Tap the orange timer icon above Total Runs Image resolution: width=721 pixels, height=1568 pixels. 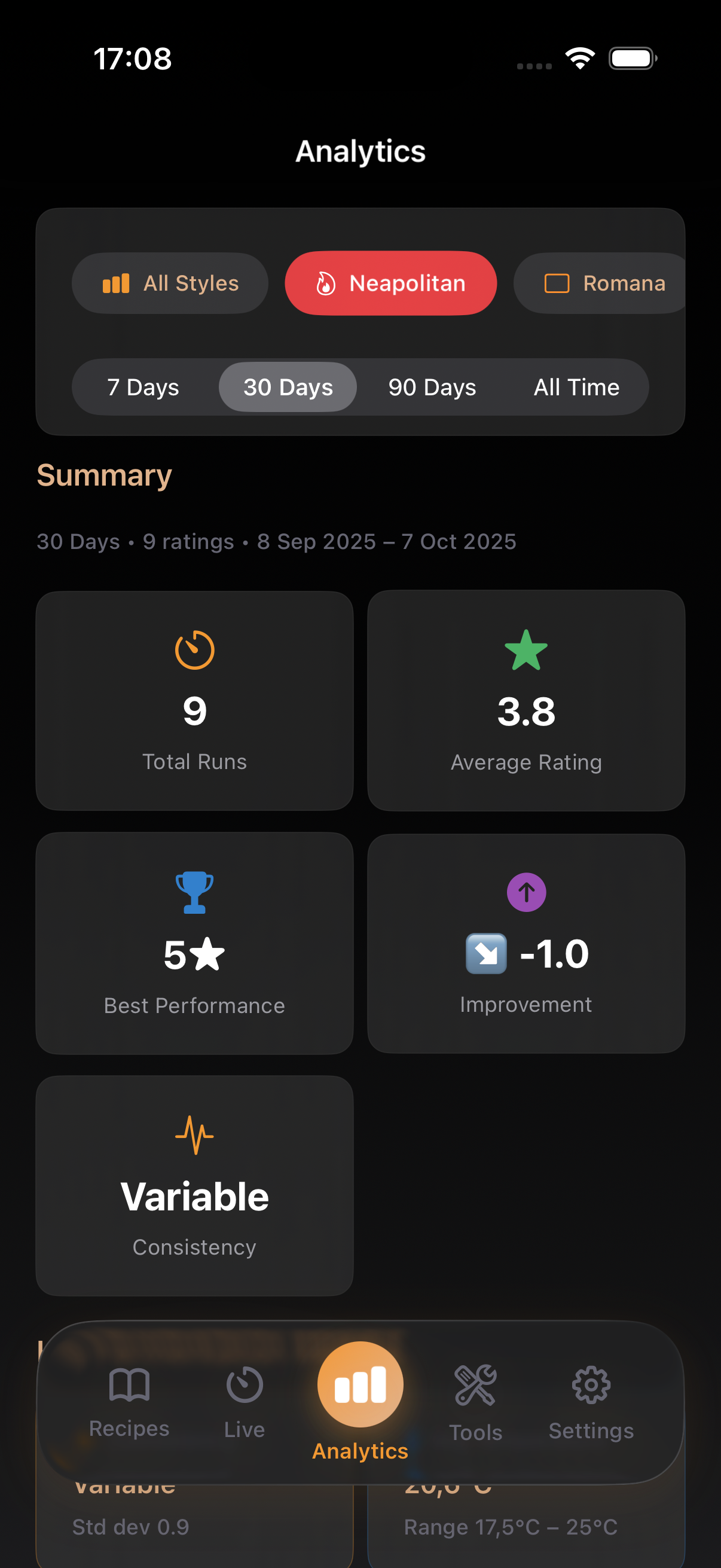coord(194,650)
